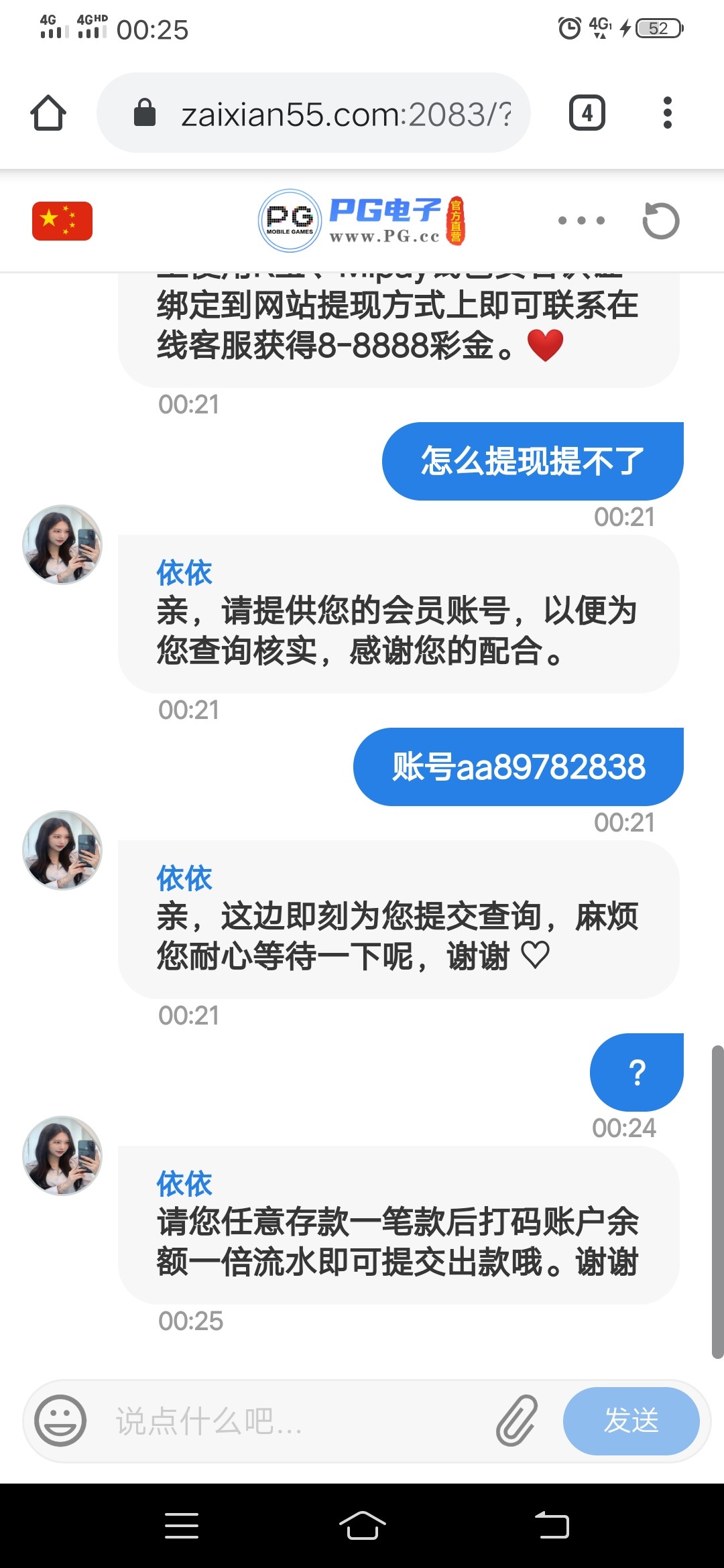Screen dimensions: 724x1568
Task: Open recent apps from the navigation bar
Action: [x=182, y=1526]
